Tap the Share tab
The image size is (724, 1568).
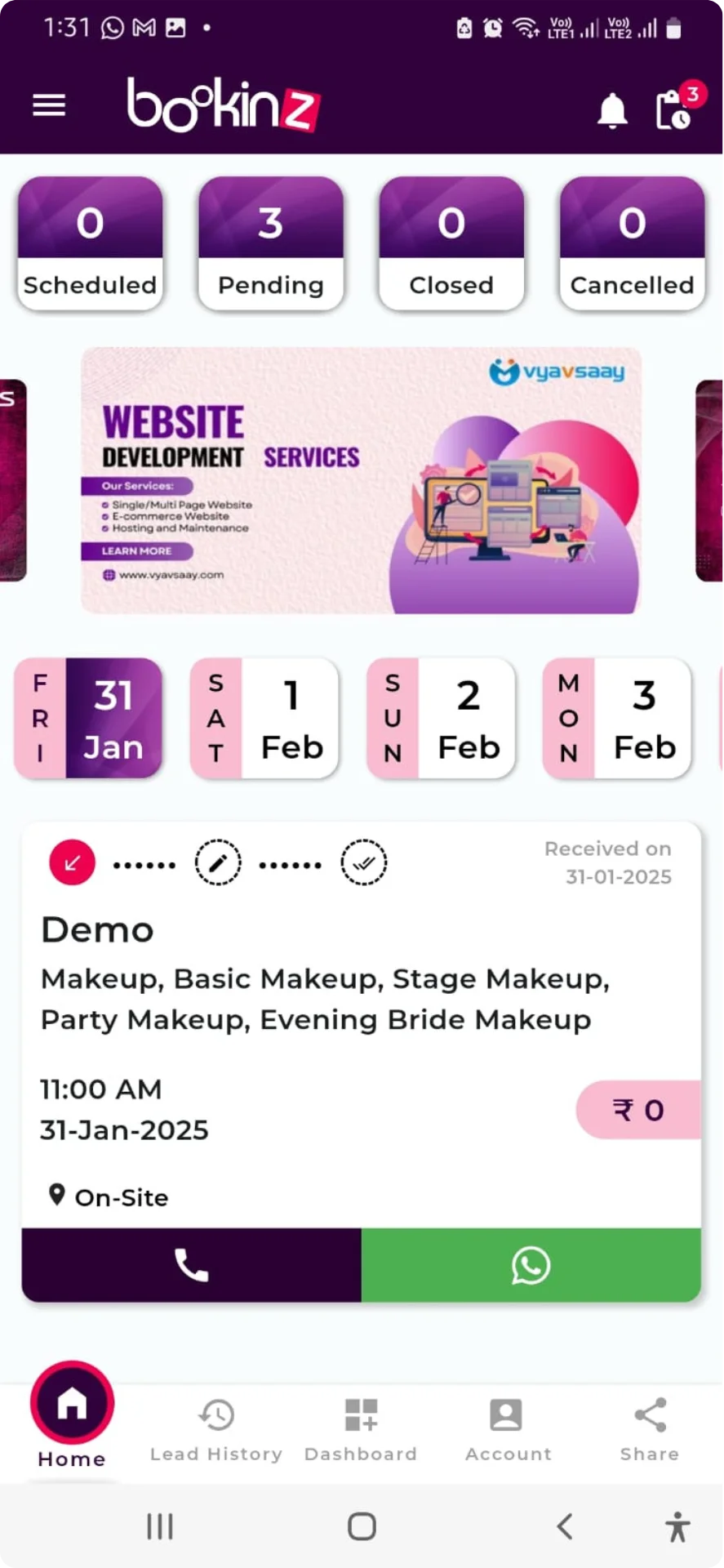click(650, 1431)
